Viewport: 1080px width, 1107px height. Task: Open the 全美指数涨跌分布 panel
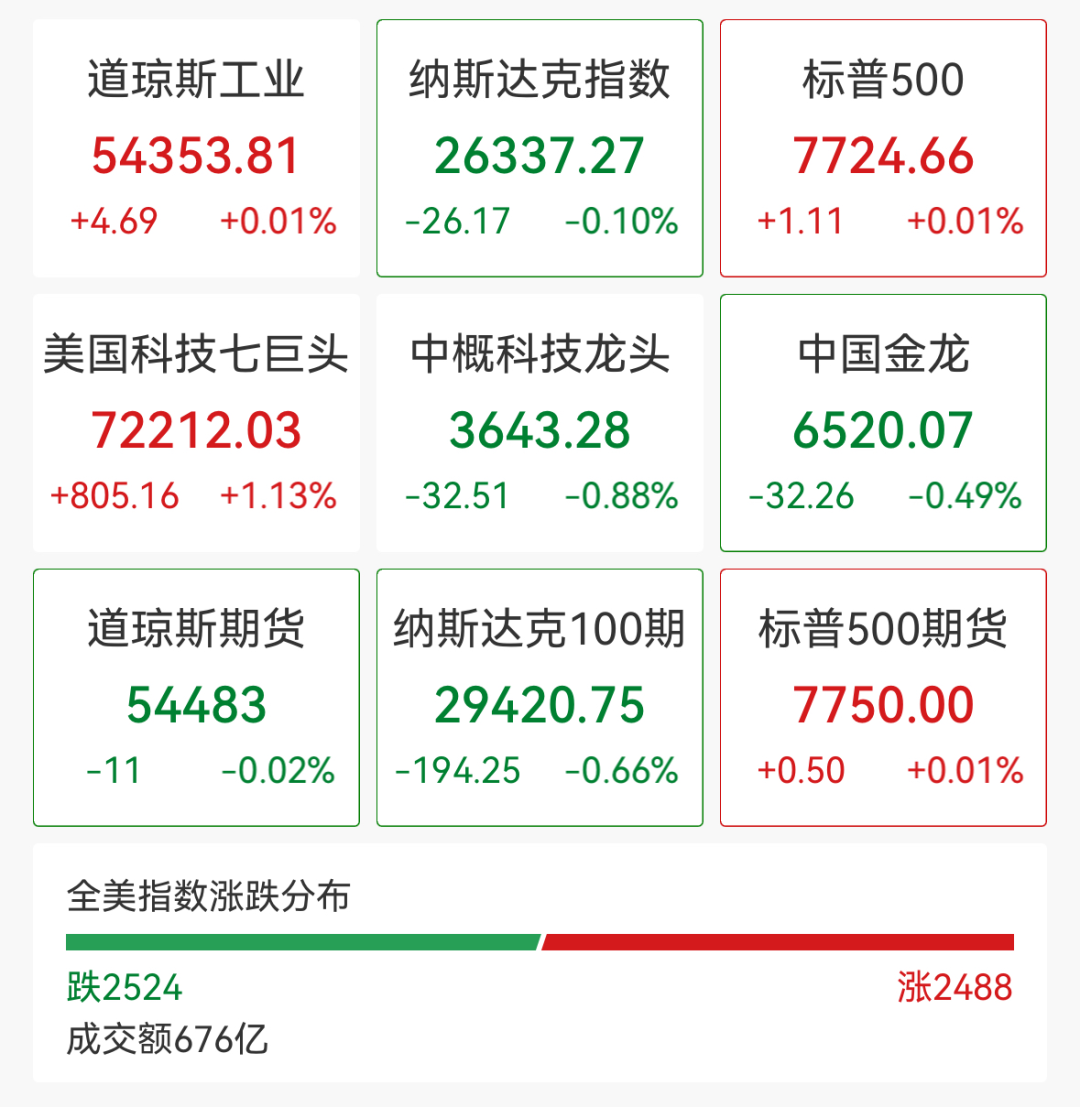(x=540, y=963)
